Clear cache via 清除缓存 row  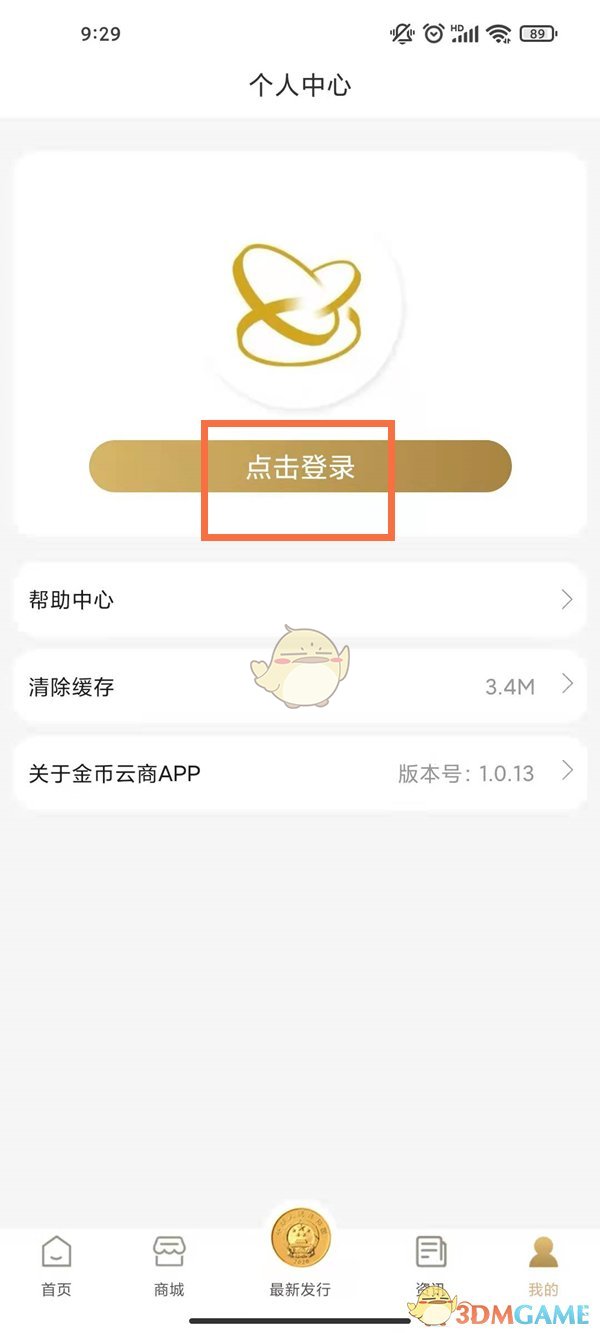tap(300, 686)
